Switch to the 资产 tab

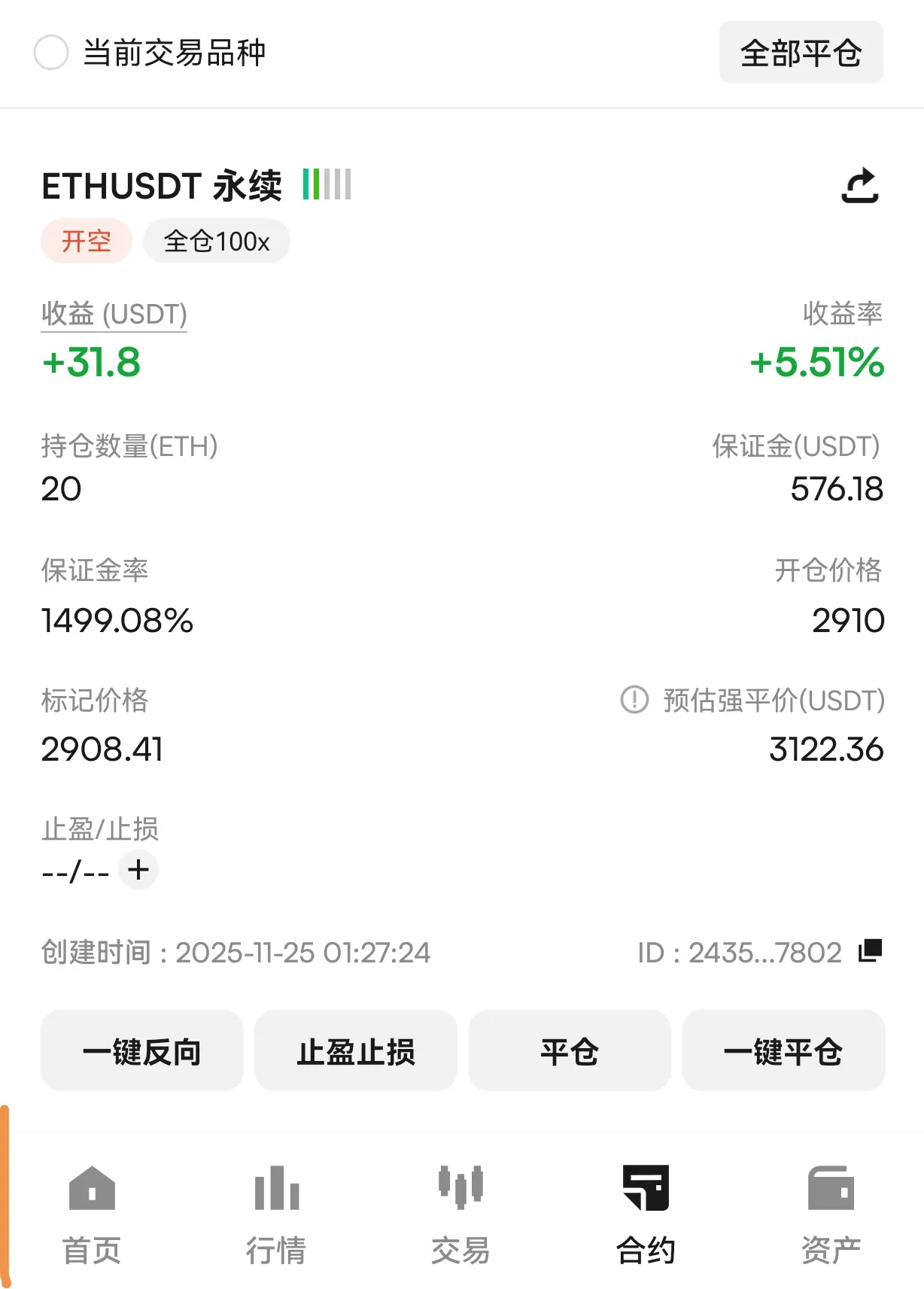pos(831,1215)
